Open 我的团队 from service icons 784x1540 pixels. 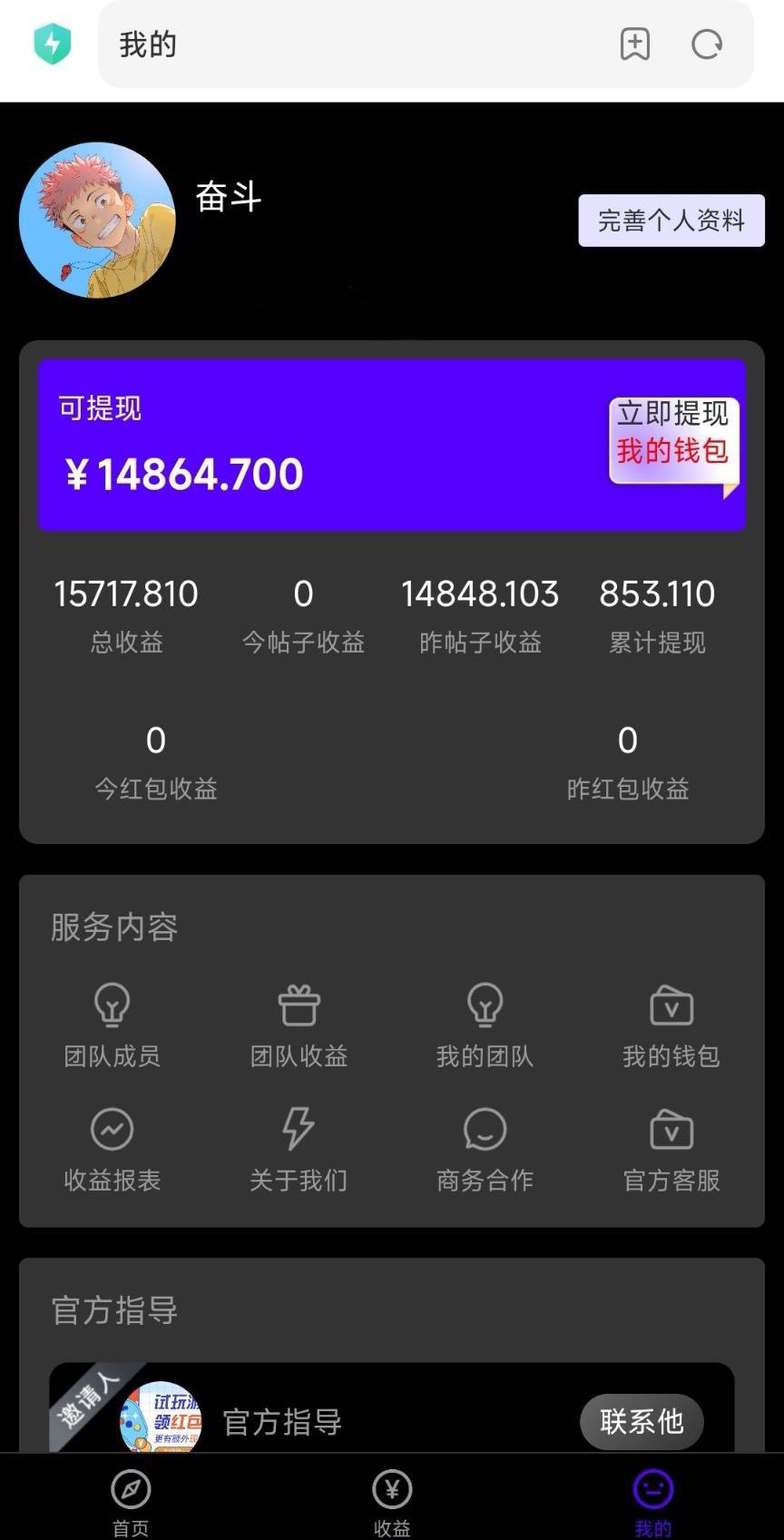(485, 1026)
